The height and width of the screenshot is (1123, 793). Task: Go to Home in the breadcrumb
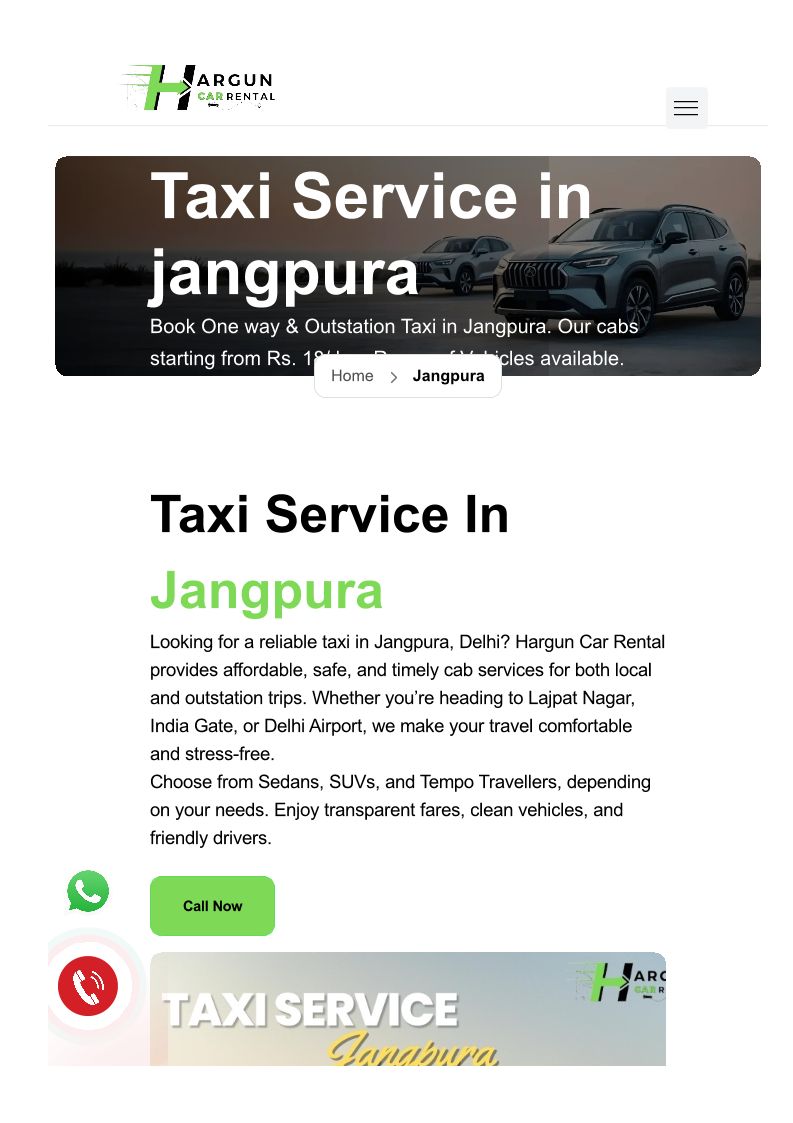pos(352,376)
